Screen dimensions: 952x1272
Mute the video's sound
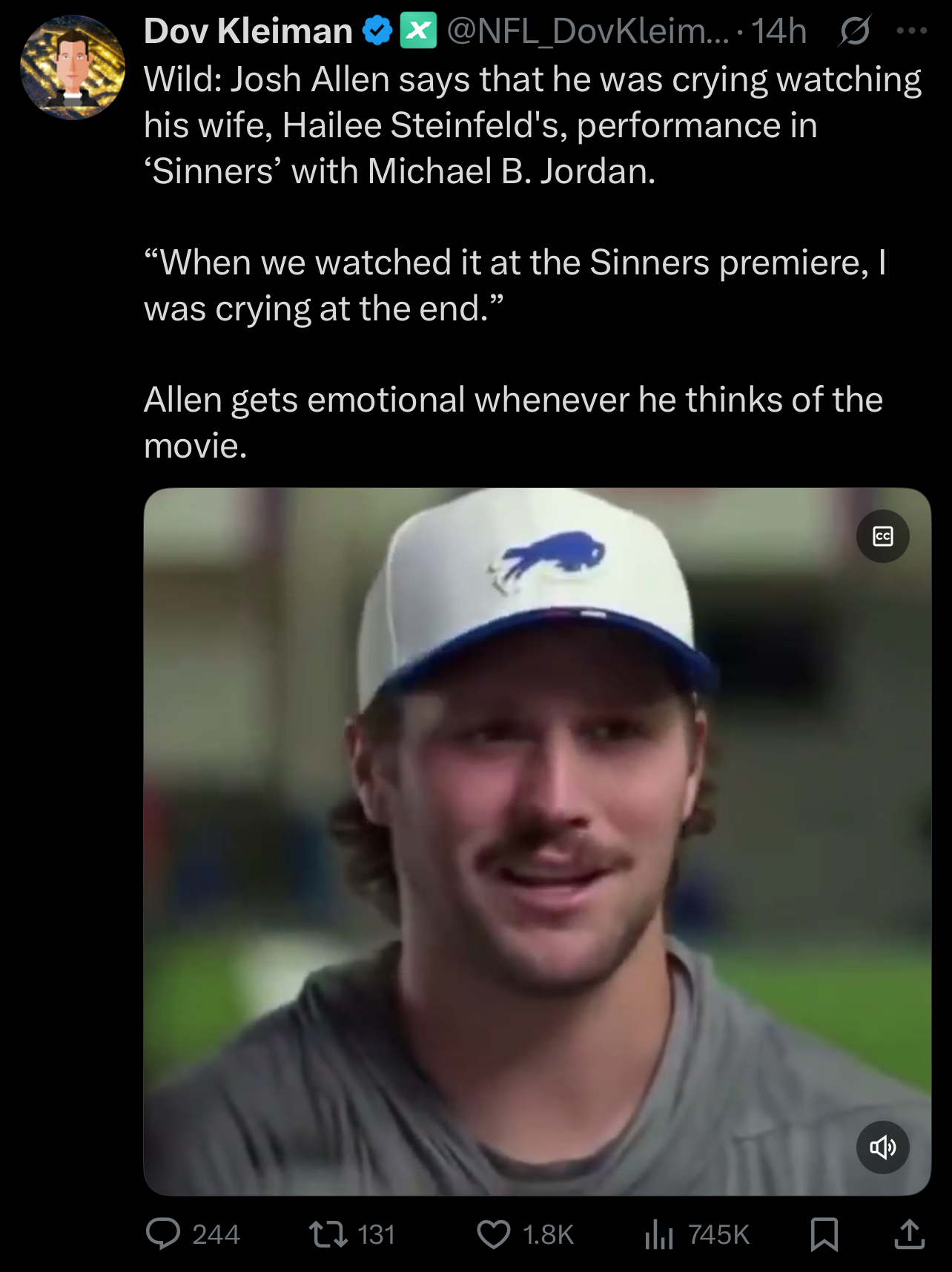(882, 1147)
